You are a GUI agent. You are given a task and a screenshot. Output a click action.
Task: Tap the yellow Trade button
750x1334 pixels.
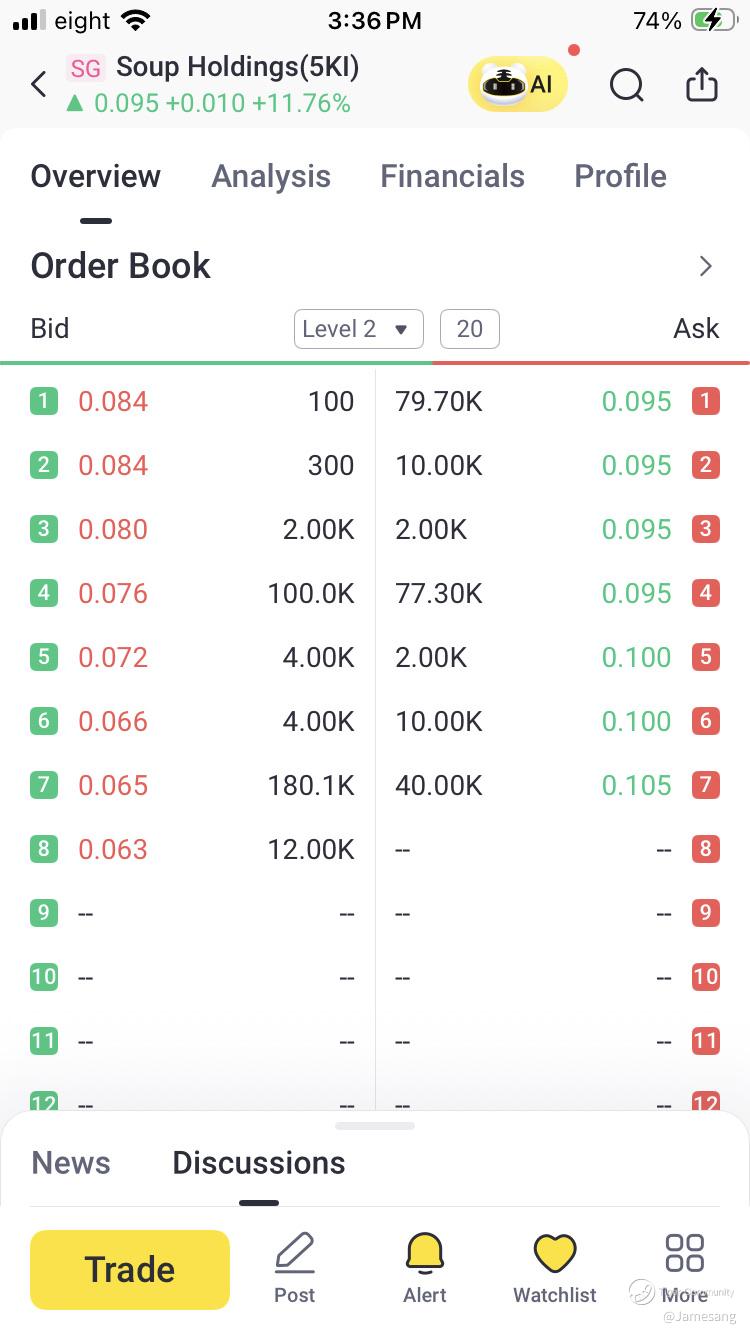pos(130,1269)
